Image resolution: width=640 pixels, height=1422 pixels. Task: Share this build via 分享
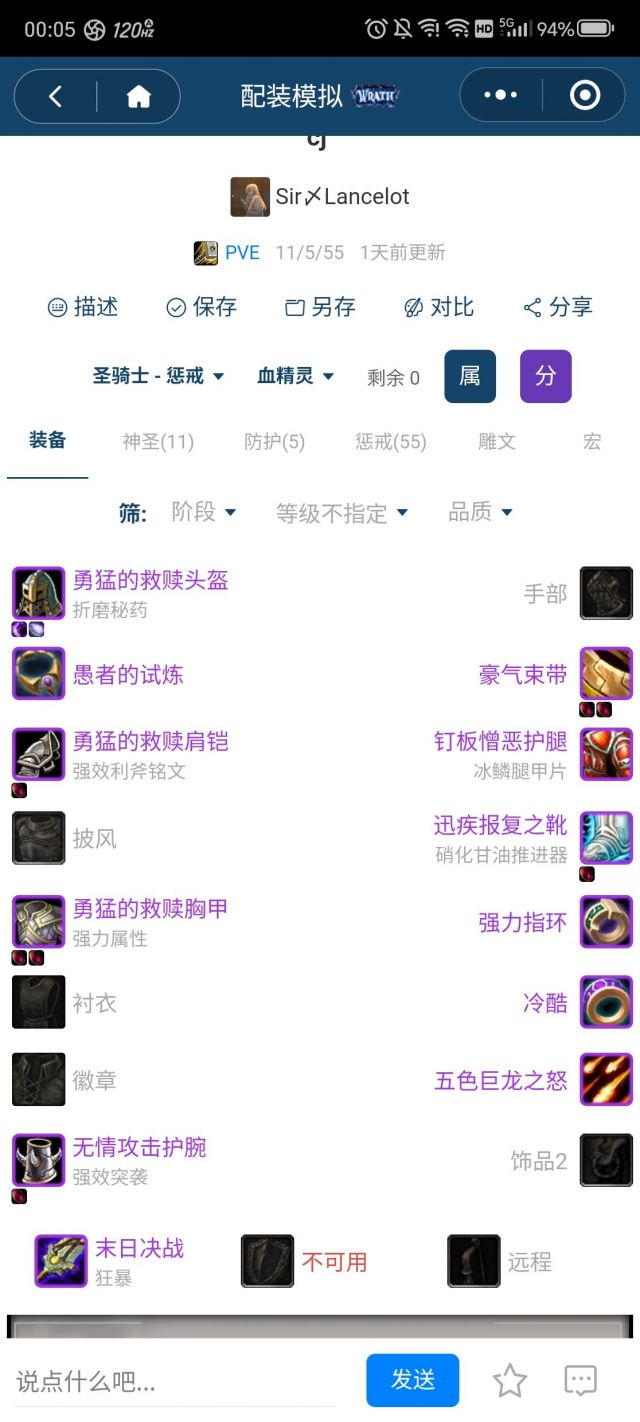coord(558,307)
